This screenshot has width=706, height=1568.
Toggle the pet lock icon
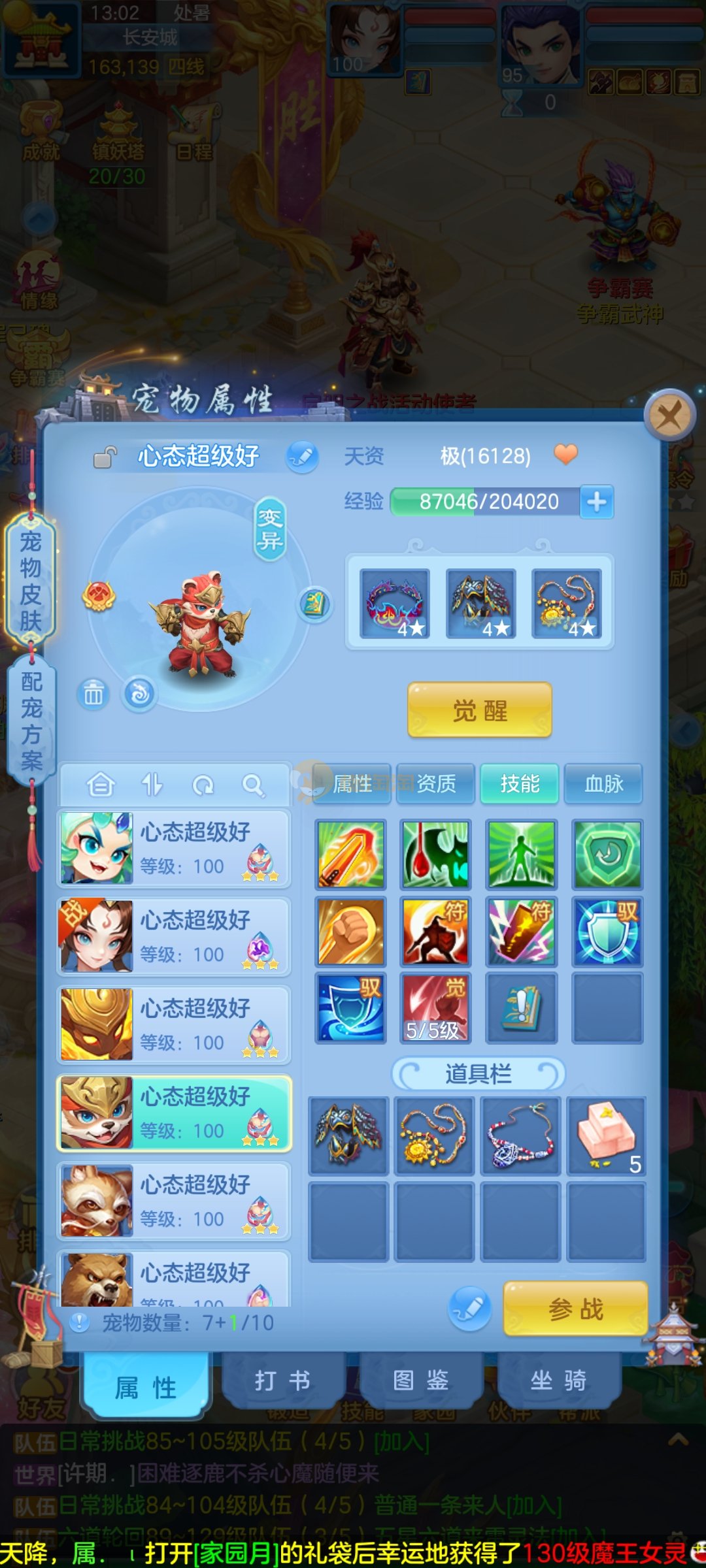[x=105, y=457]
